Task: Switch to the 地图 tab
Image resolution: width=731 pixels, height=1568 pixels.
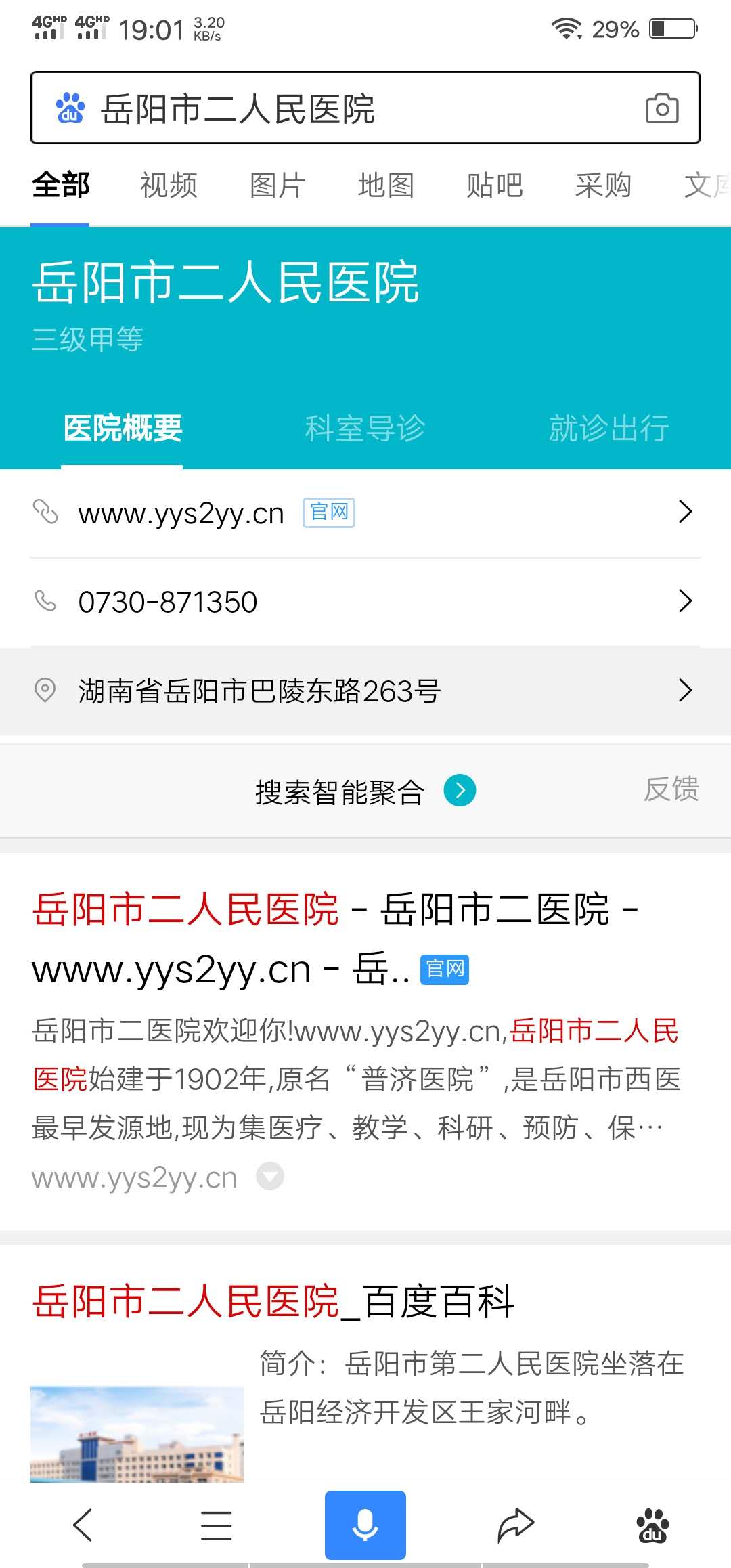Action: point(386,185)
